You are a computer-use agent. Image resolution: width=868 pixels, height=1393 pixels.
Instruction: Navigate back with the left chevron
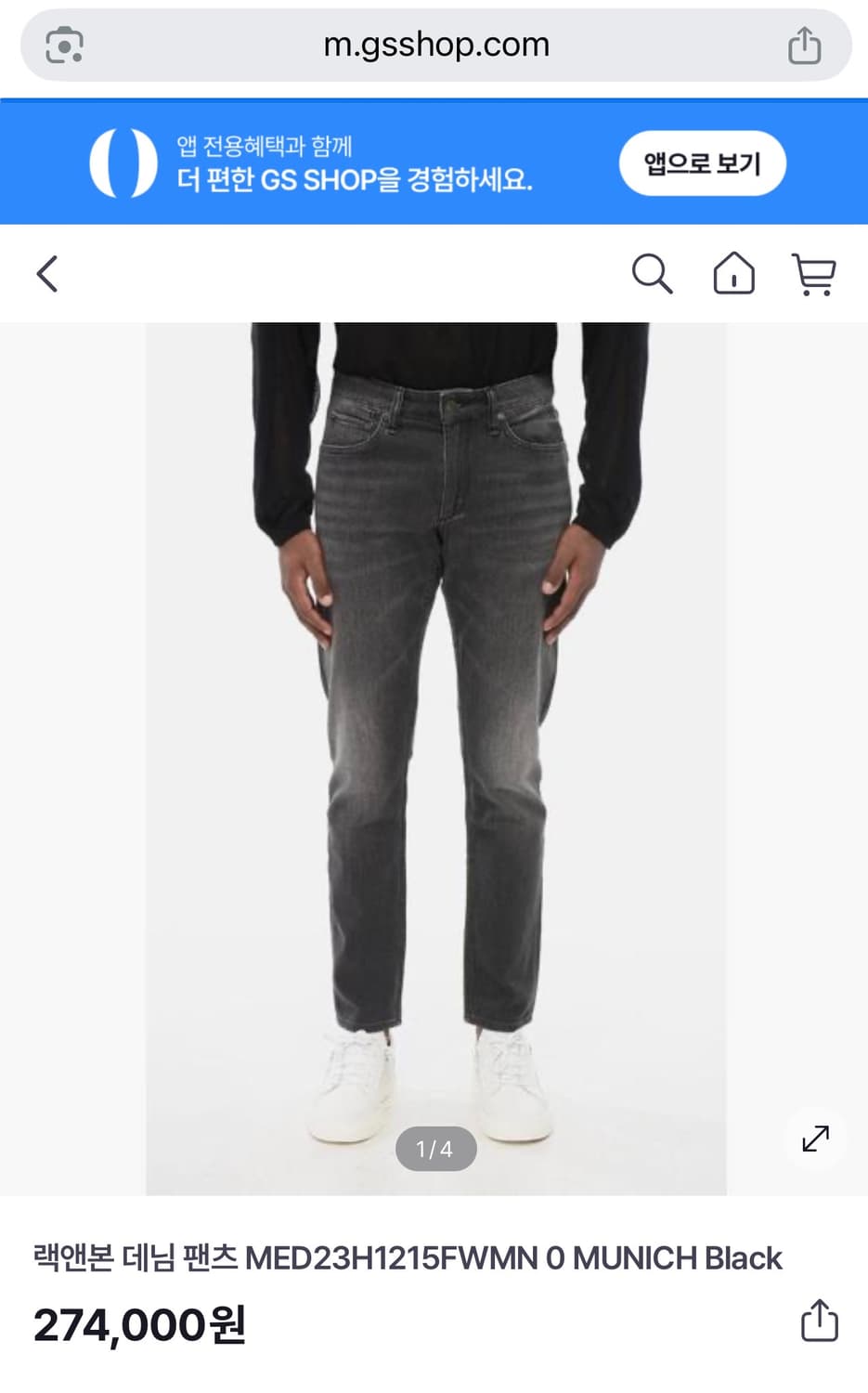[x=47, y=275]
